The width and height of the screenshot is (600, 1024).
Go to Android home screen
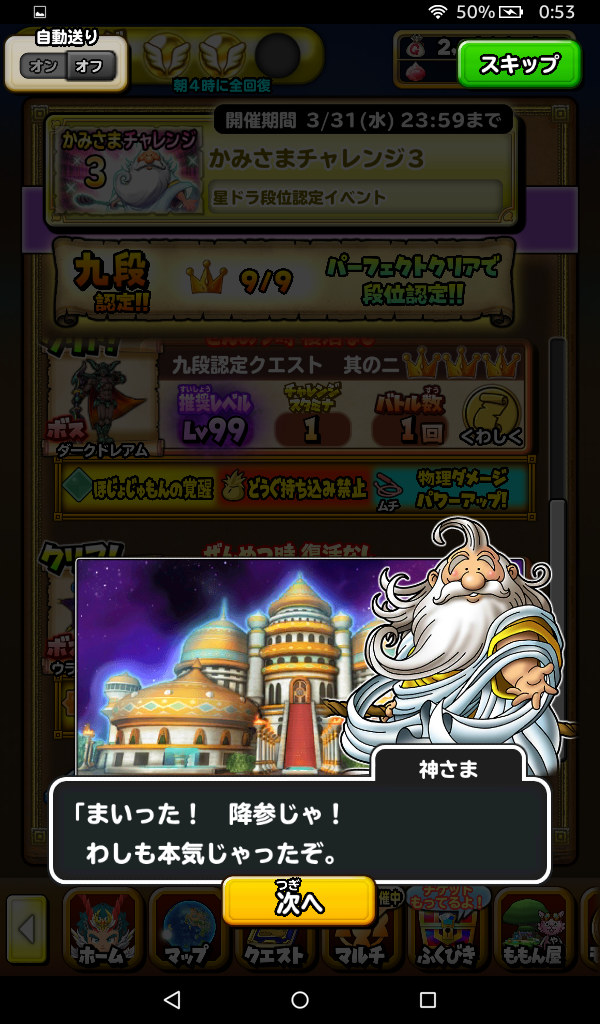pyautogui.click(x=300, y=999)
